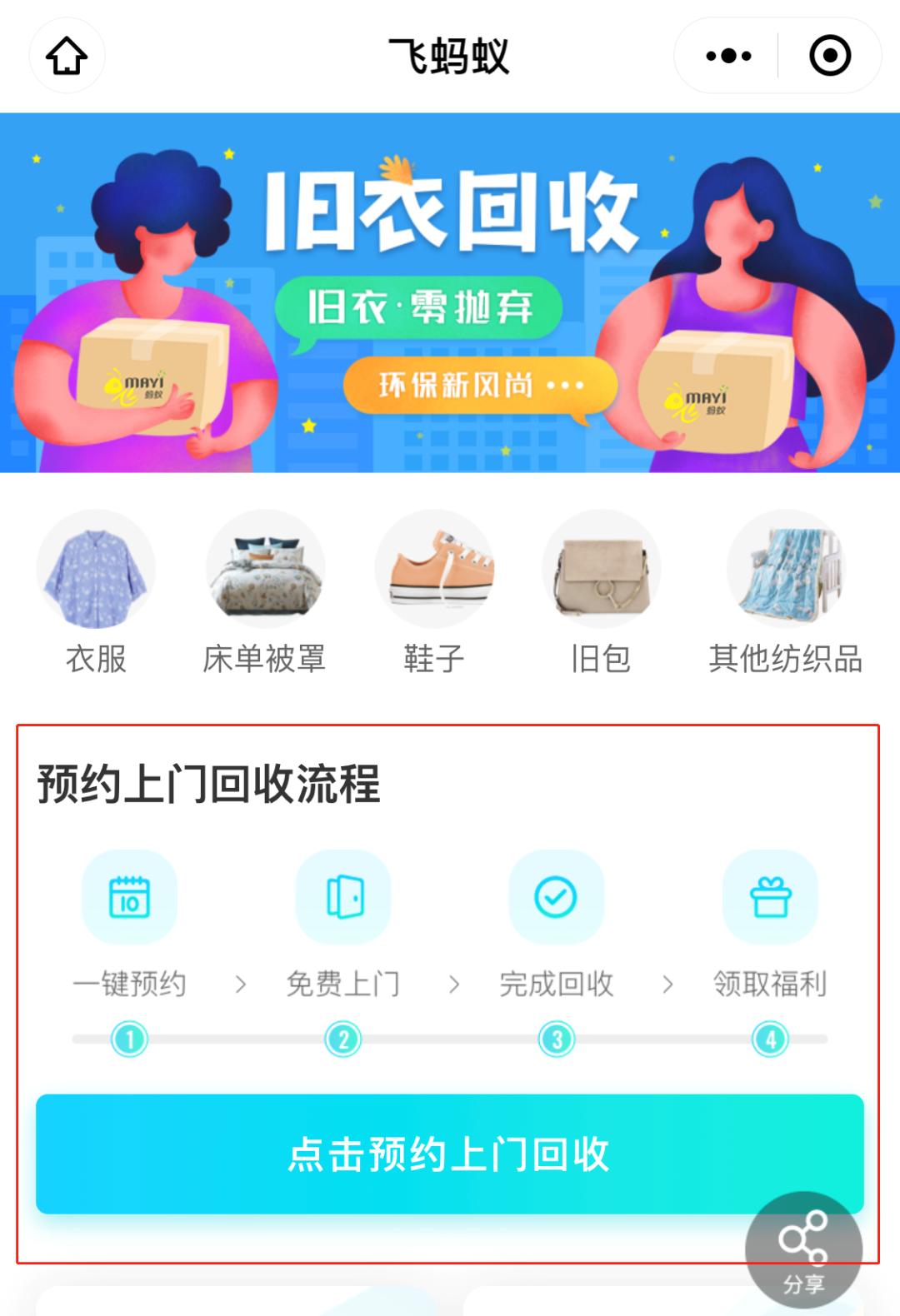Image resolution: width=900 pixels, height=1316 pixels.
Task: Open the three-dot mini-program menu
Action: coord(727,55)
